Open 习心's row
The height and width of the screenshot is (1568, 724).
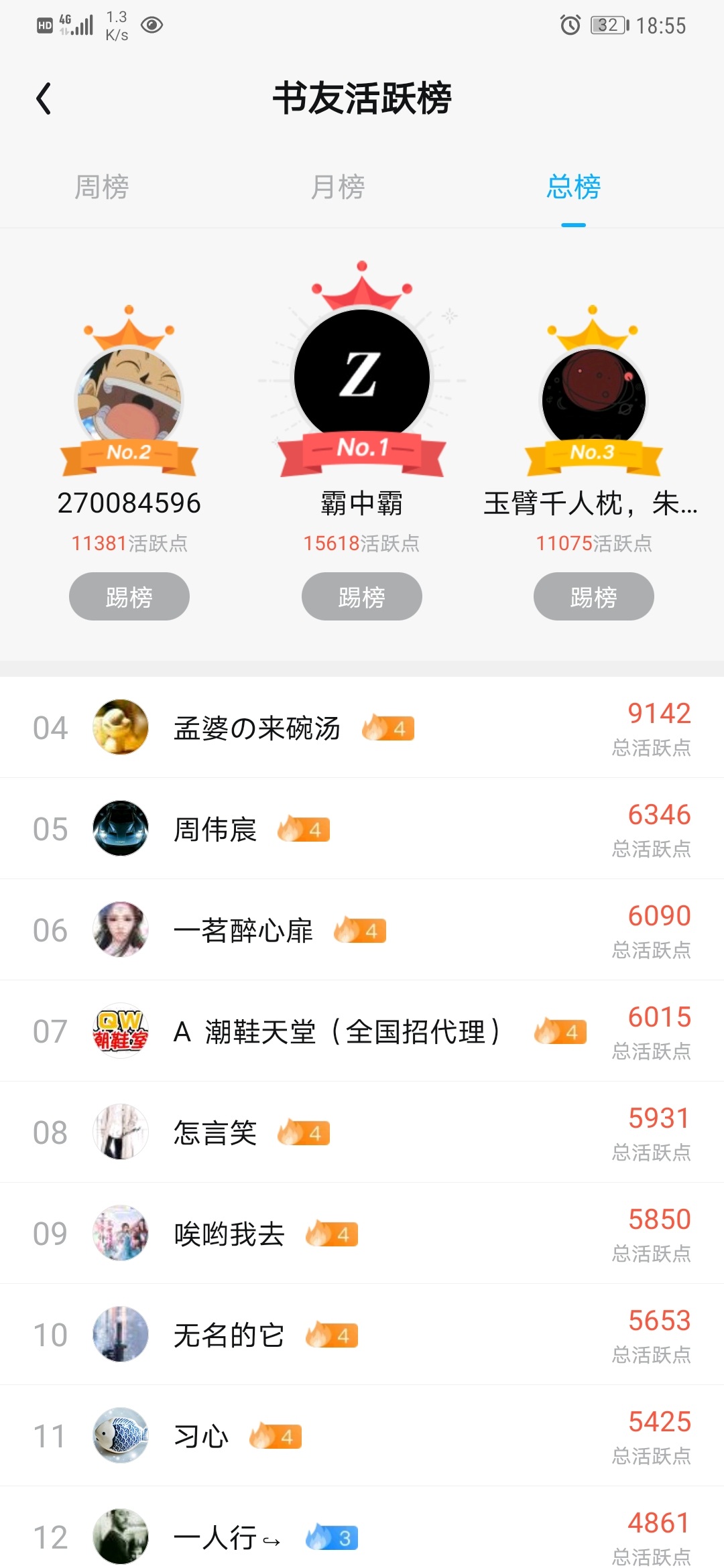362,1436
